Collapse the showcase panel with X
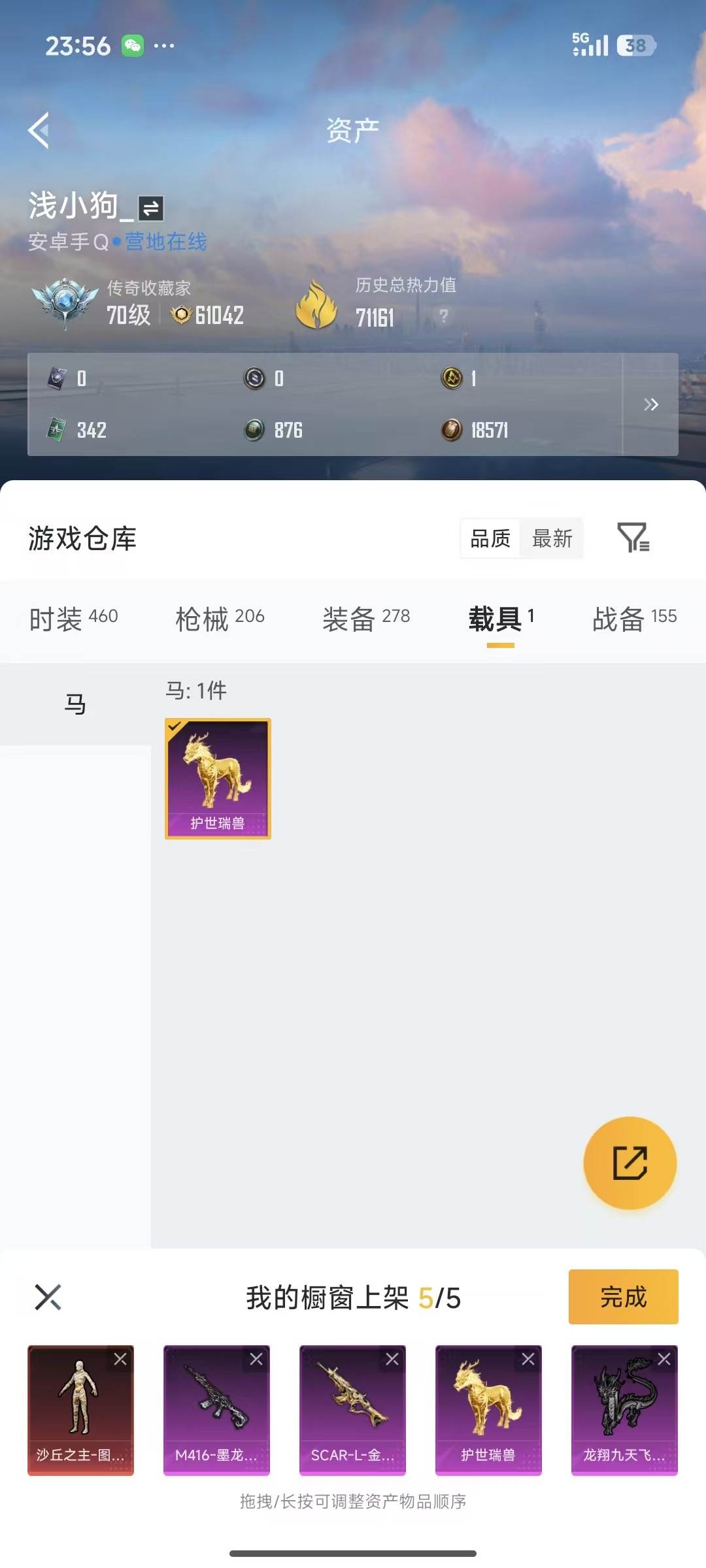Screen dimensions: 706x1568 tap(49, 1298)
